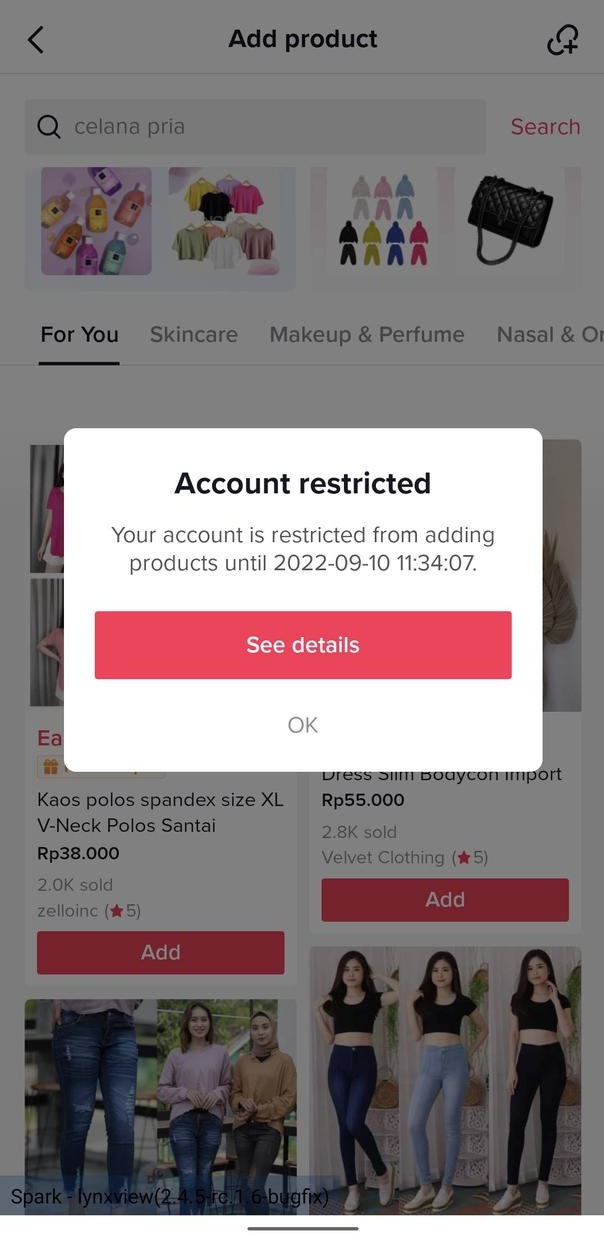604x1239 pixels.
Task: Switch to the Skincare tab
Action: coord(193,335)
